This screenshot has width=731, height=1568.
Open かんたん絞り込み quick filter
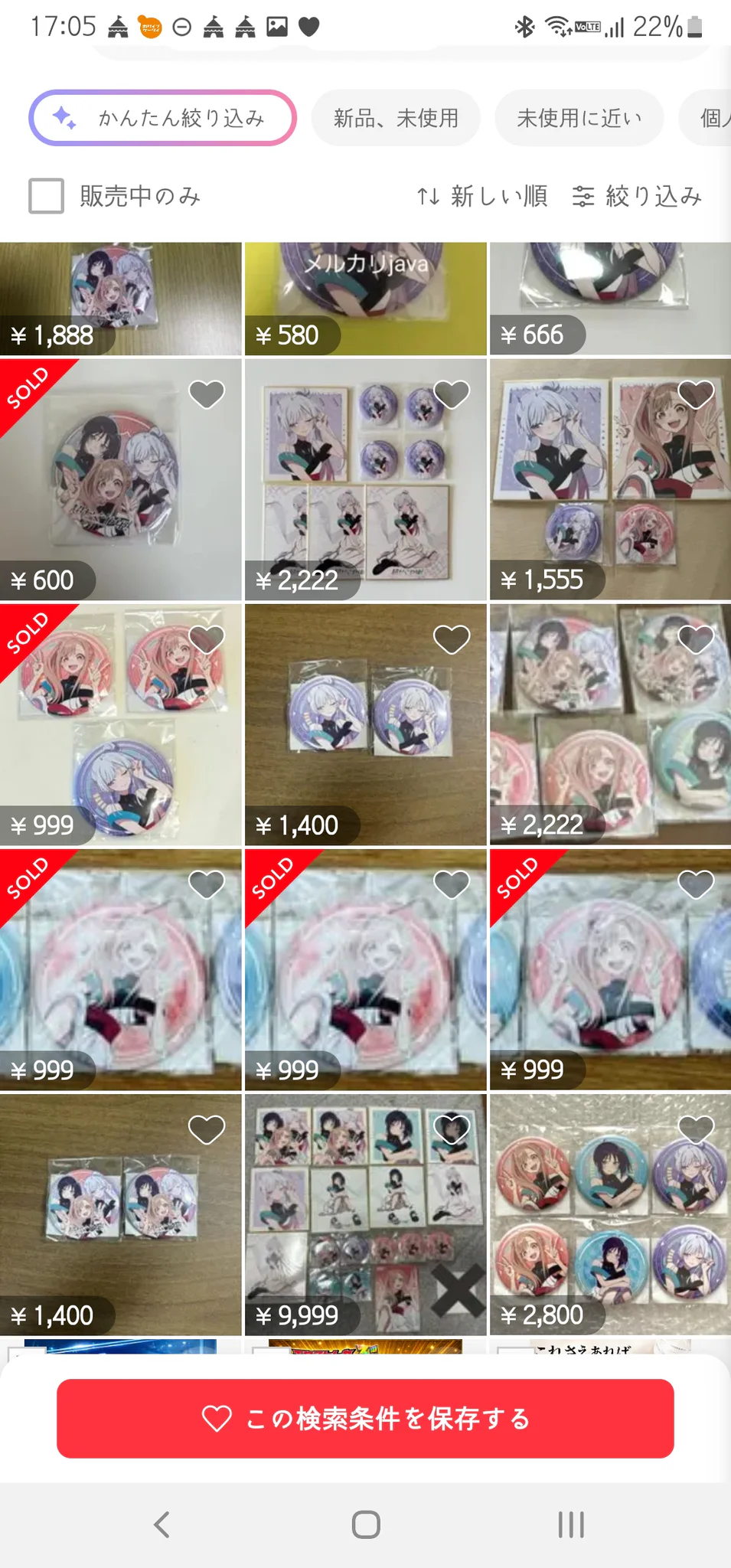pos(162,118)
